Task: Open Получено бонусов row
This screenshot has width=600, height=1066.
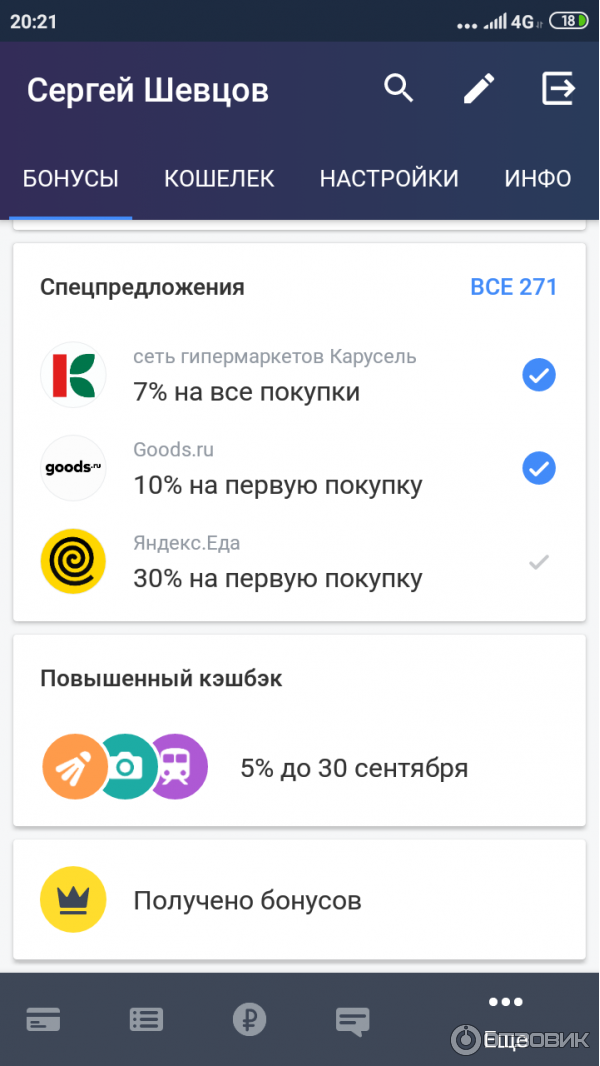Action: [299, 900]
